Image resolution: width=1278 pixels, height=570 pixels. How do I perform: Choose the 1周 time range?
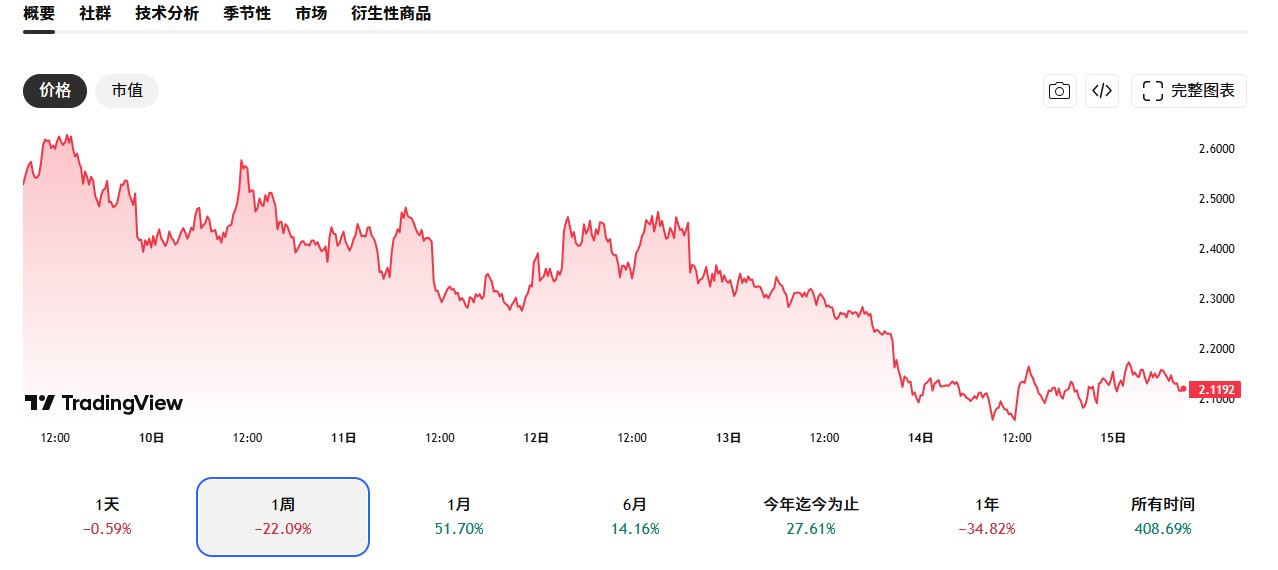pyautogui.click(x=283, y=516)
